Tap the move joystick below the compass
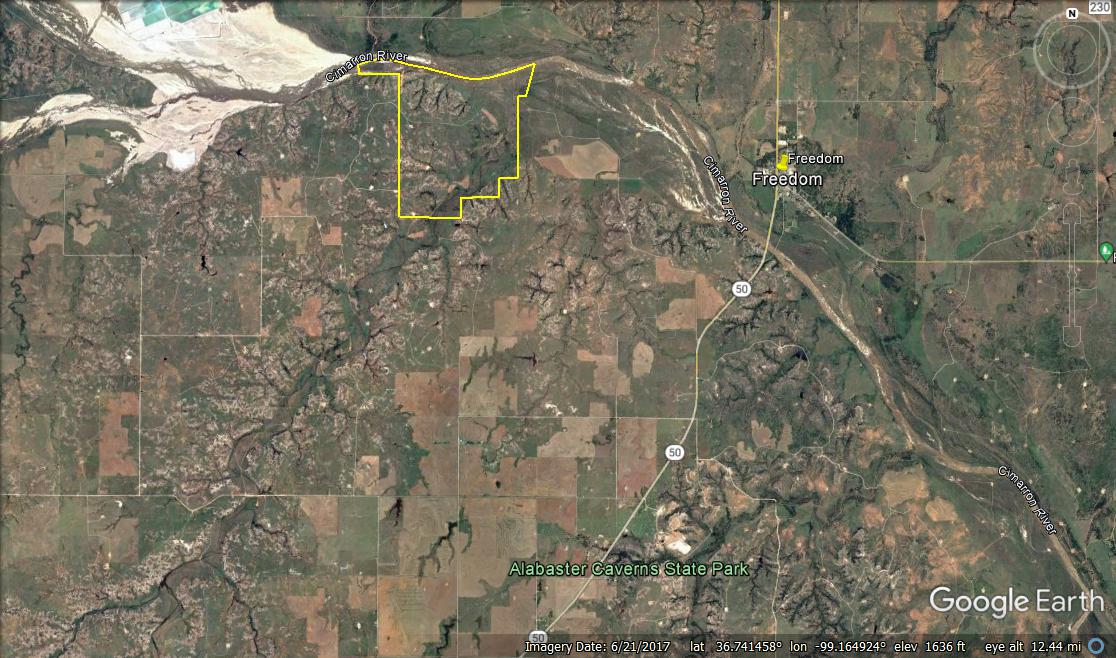 pyautogui.click(x=1074, y=118)
